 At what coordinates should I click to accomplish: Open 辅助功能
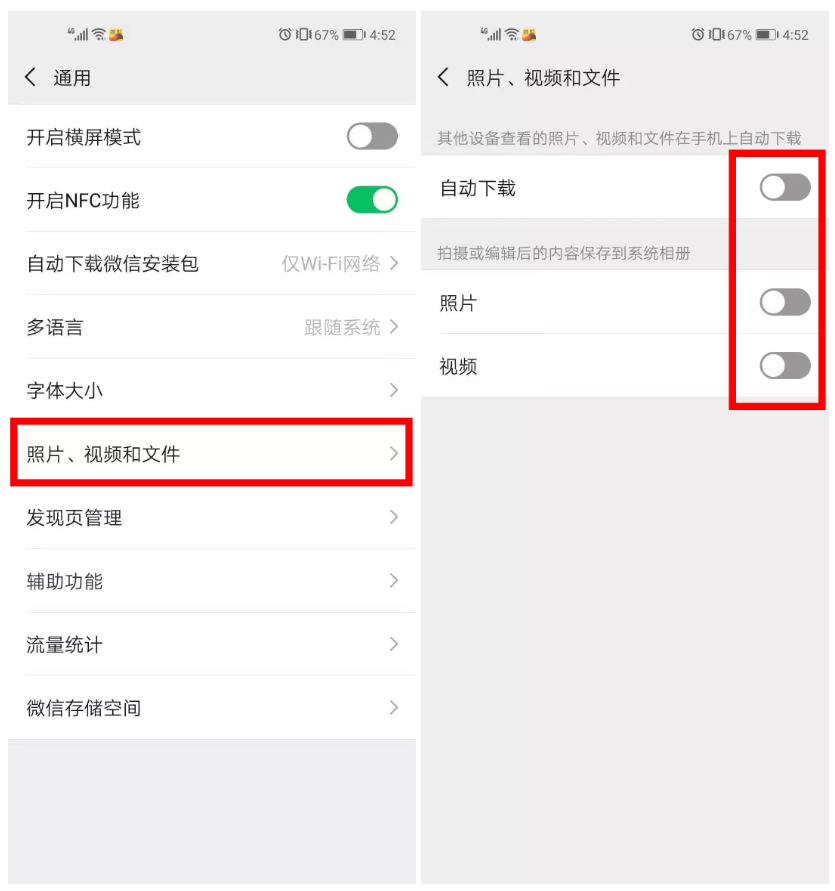click(212, 581)
